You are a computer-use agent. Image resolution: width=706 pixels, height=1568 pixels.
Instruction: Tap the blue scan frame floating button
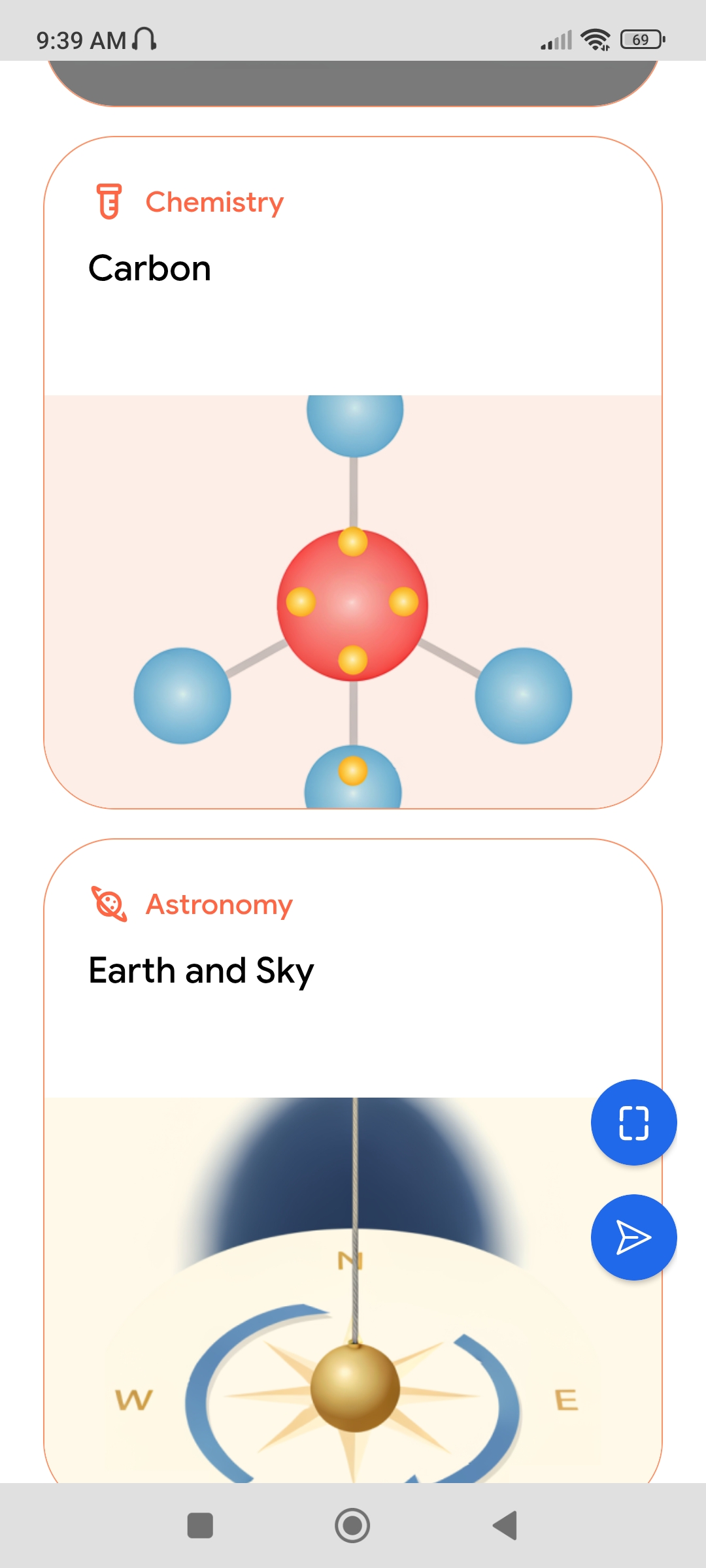(633, 1122)
